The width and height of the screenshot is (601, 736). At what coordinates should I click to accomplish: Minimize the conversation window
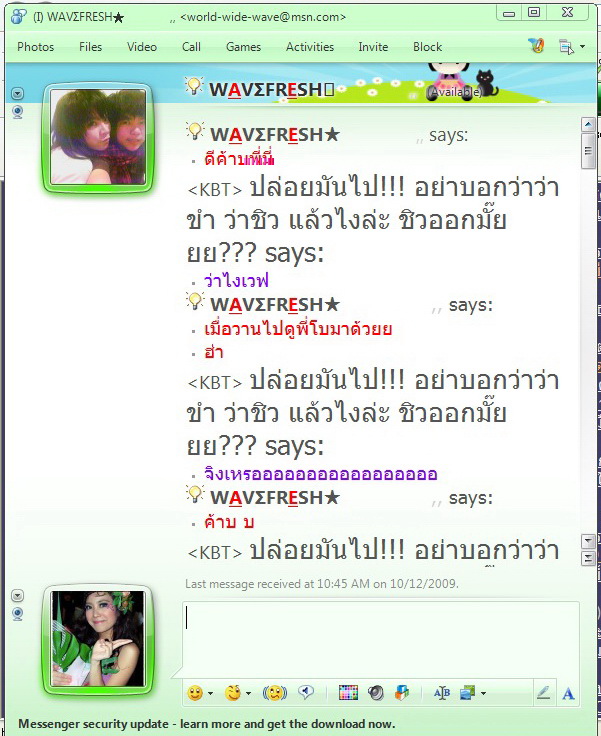click(512, 12)
